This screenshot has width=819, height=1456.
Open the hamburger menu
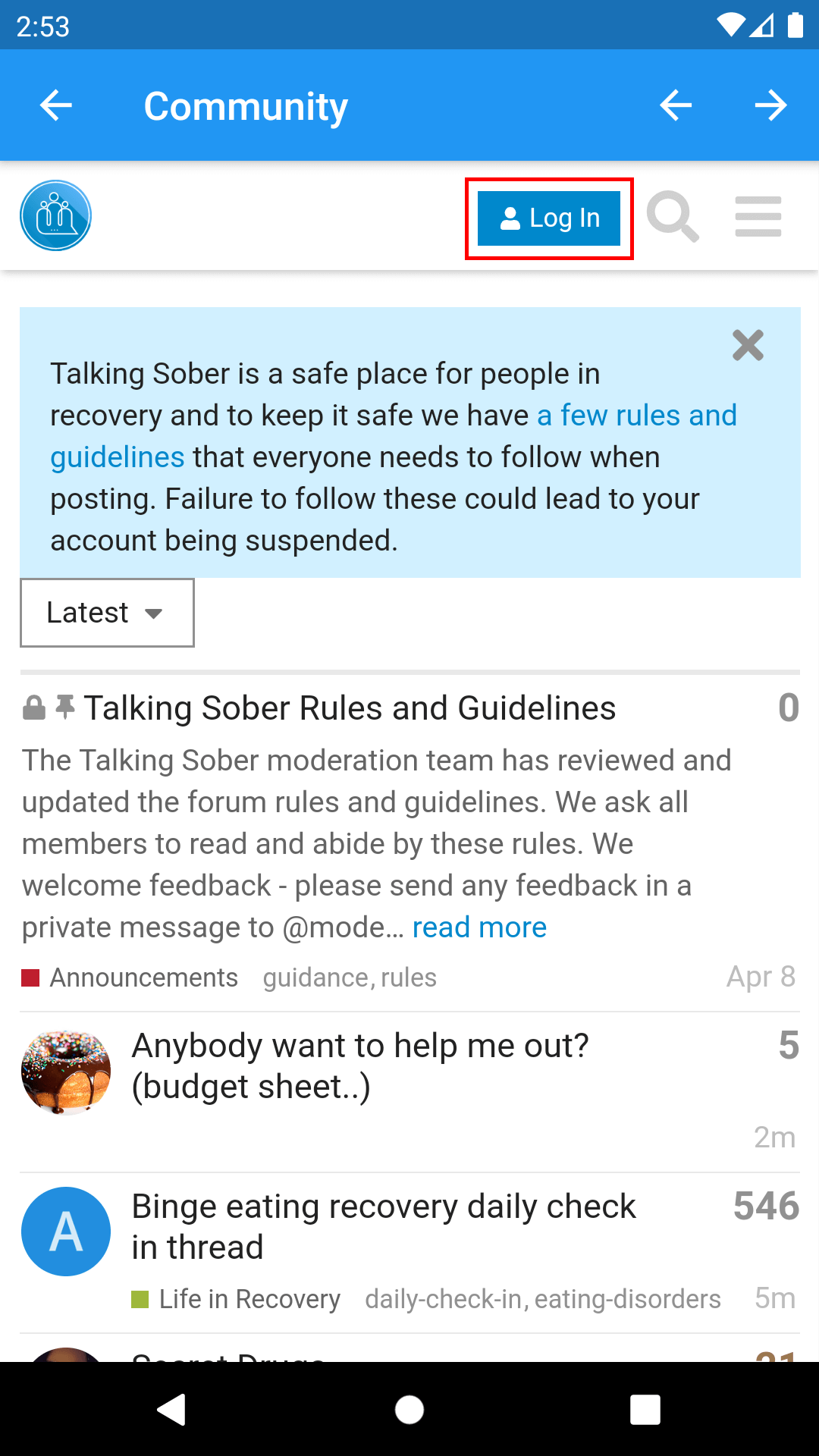click(758, 217)
